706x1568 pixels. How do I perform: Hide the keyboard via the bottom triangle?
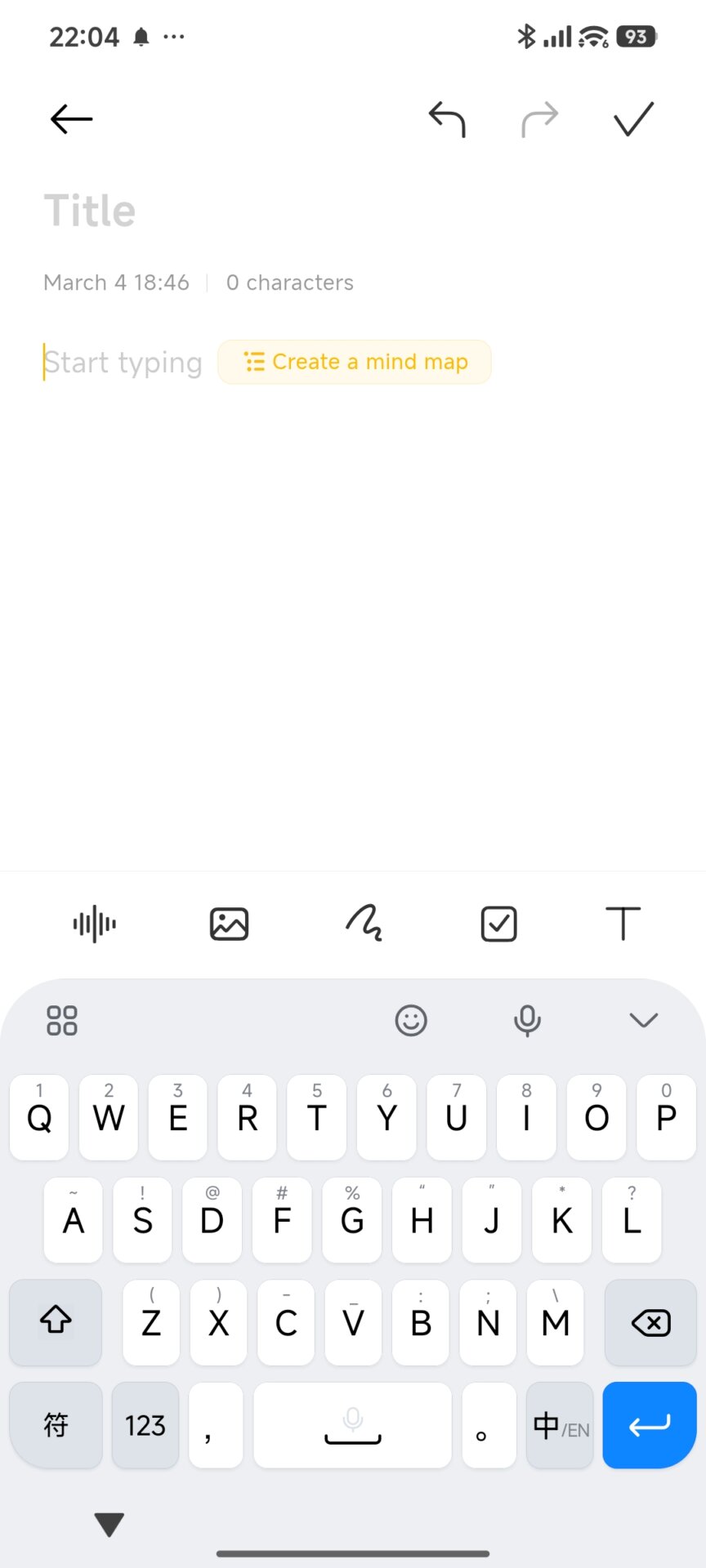[109, 1522]
